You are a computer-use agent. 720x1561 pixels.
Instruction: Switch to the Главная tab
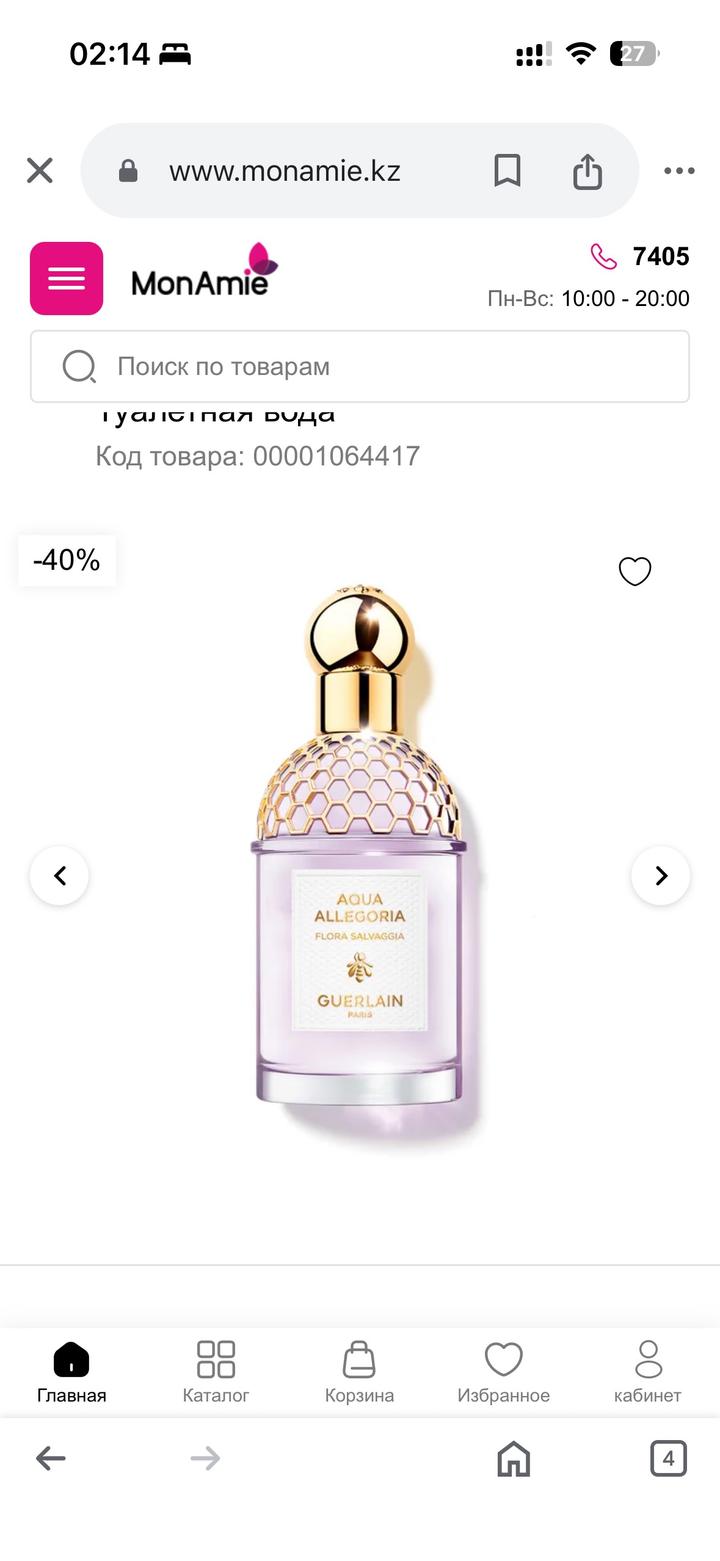coord(71,1372)
